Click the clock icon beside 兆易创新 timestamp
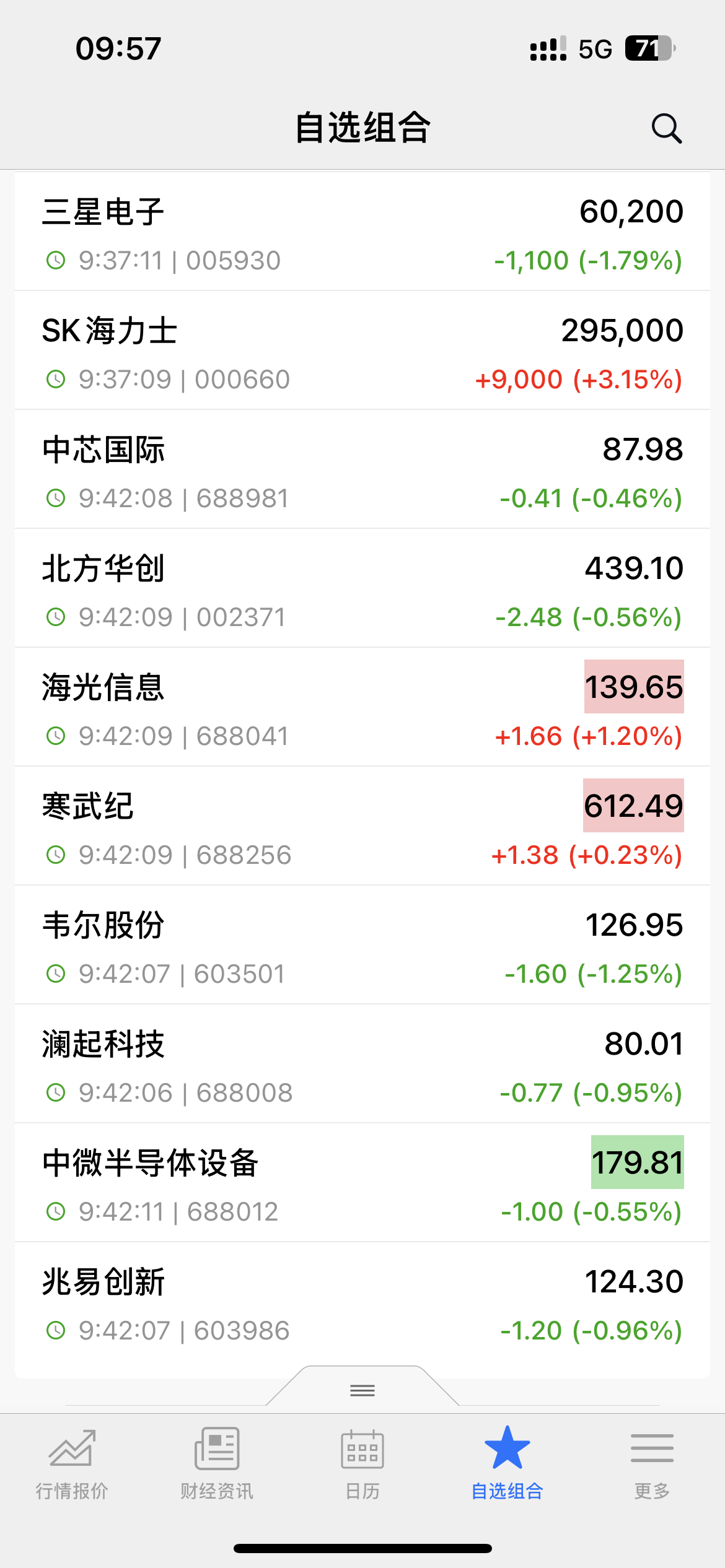725x1568 pixels. [56, 1330]
